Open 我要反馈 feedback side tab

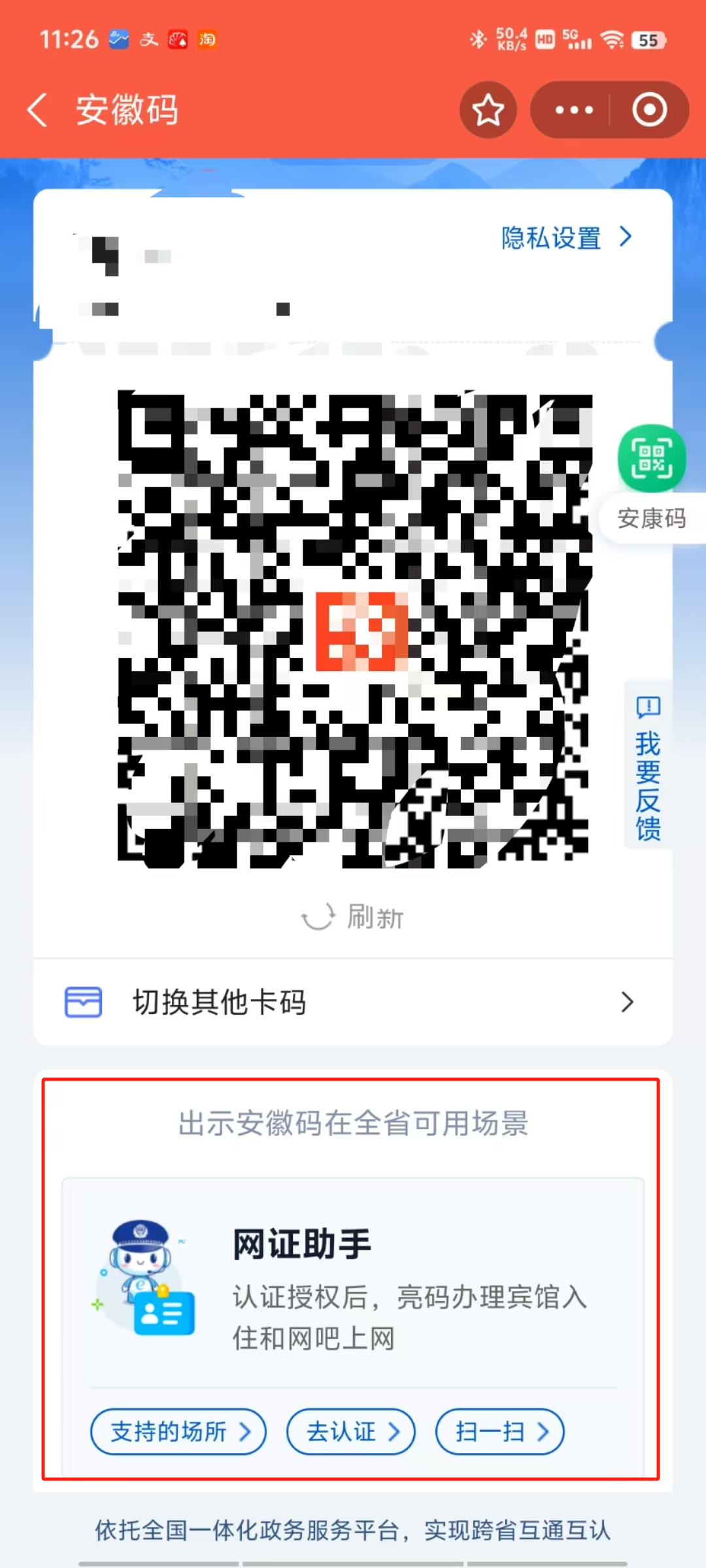click(x=648, y=766)
